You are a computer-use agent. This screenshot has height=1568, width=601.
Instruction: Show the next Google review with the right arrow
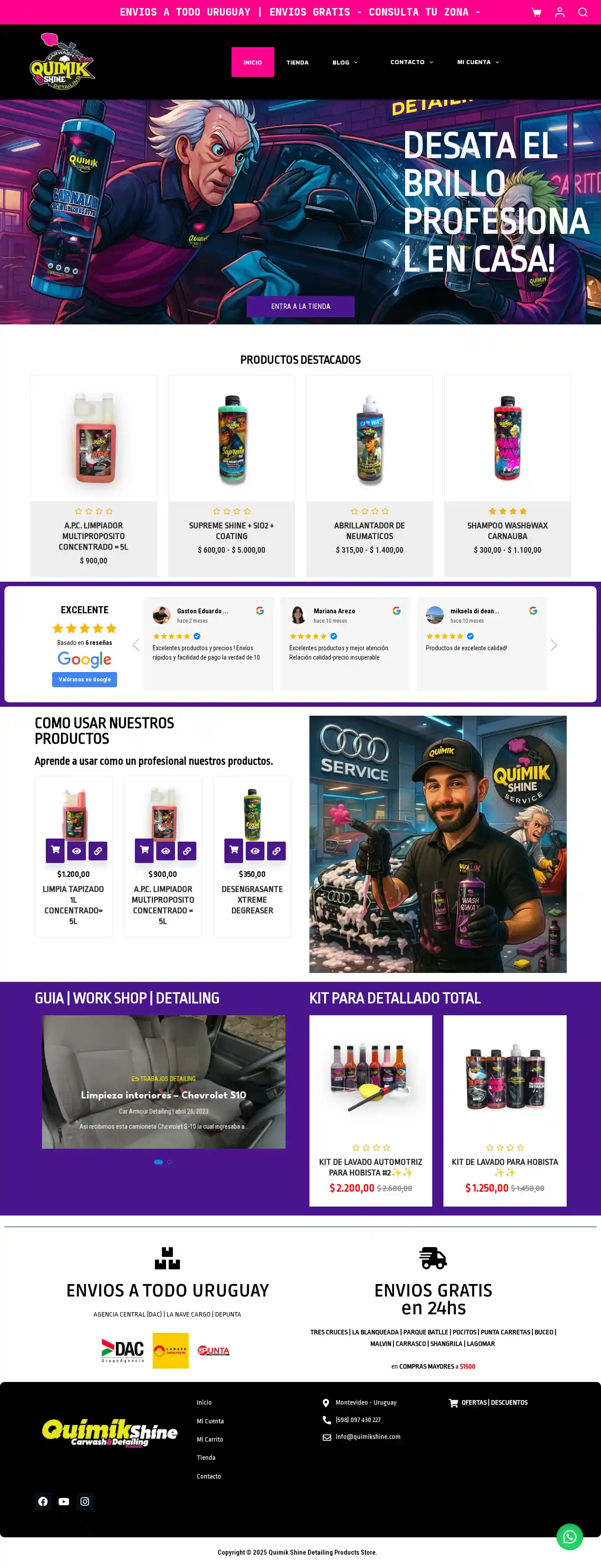click(553, 645)
